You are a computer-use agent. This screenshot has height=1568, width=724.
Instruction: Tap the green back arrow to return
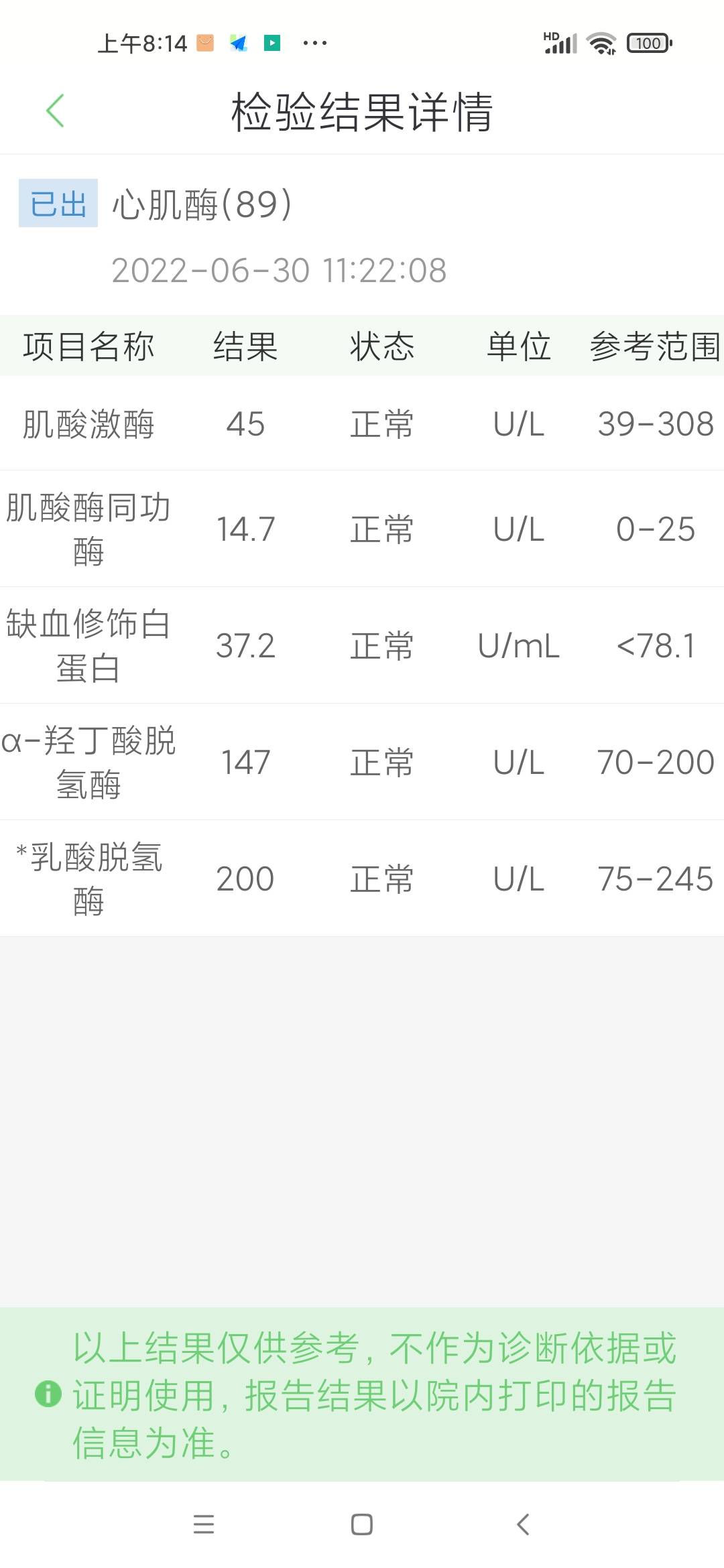click(x=56, y=109)
